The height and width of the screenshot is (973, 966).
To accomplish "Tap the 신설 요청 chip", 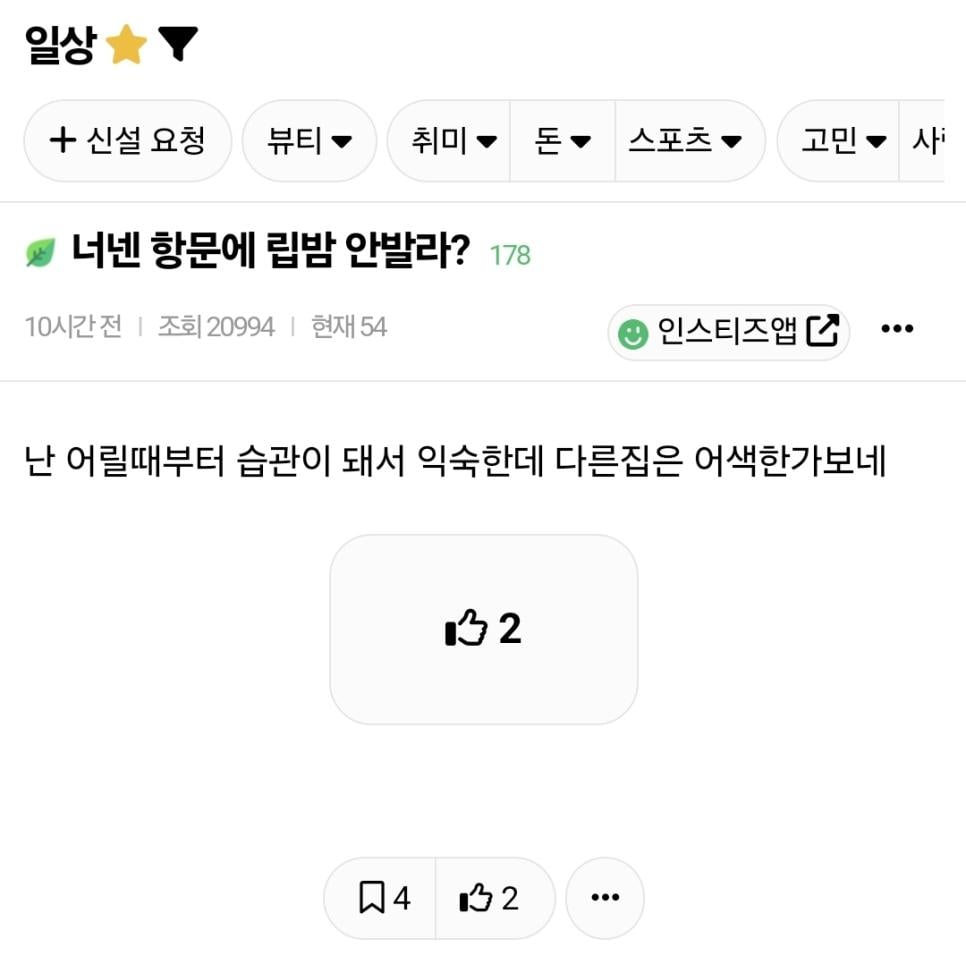I will [128, 141].
